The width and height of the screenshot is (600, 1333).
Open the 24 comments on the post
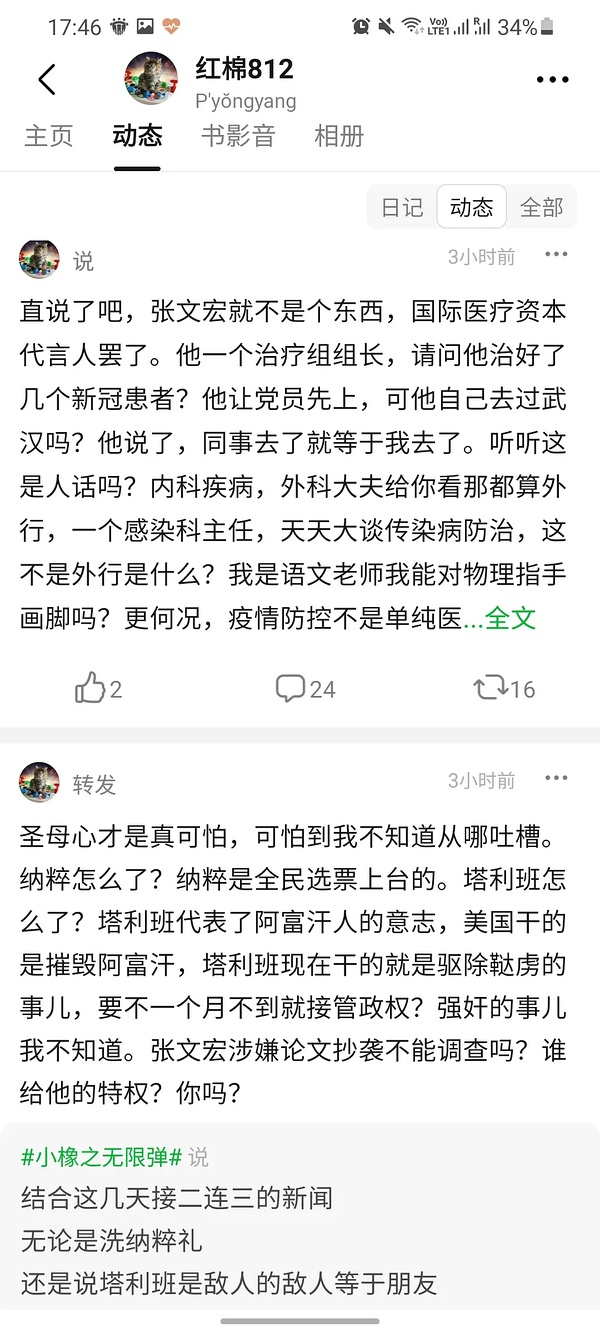pyautogui.click(x=305, y=688)
